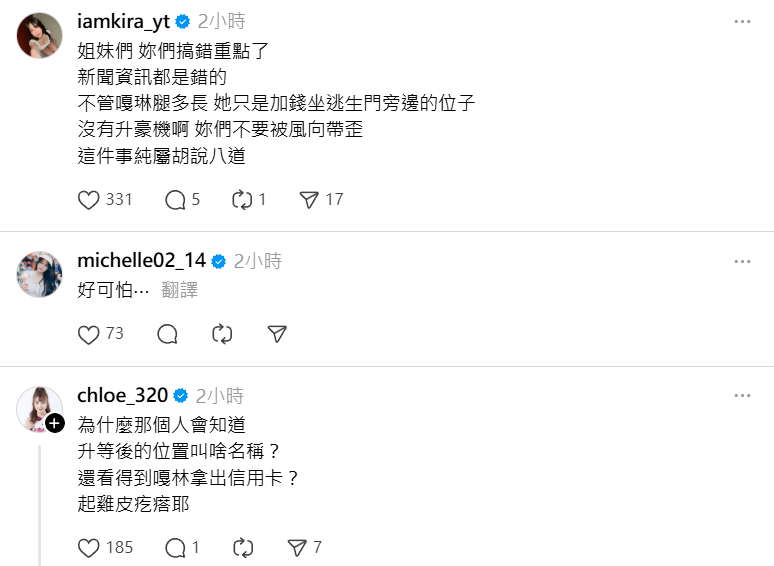Screen dimensions: 774x566
Task: Open overflow menu on chloe_320's post
Action: 742,395
